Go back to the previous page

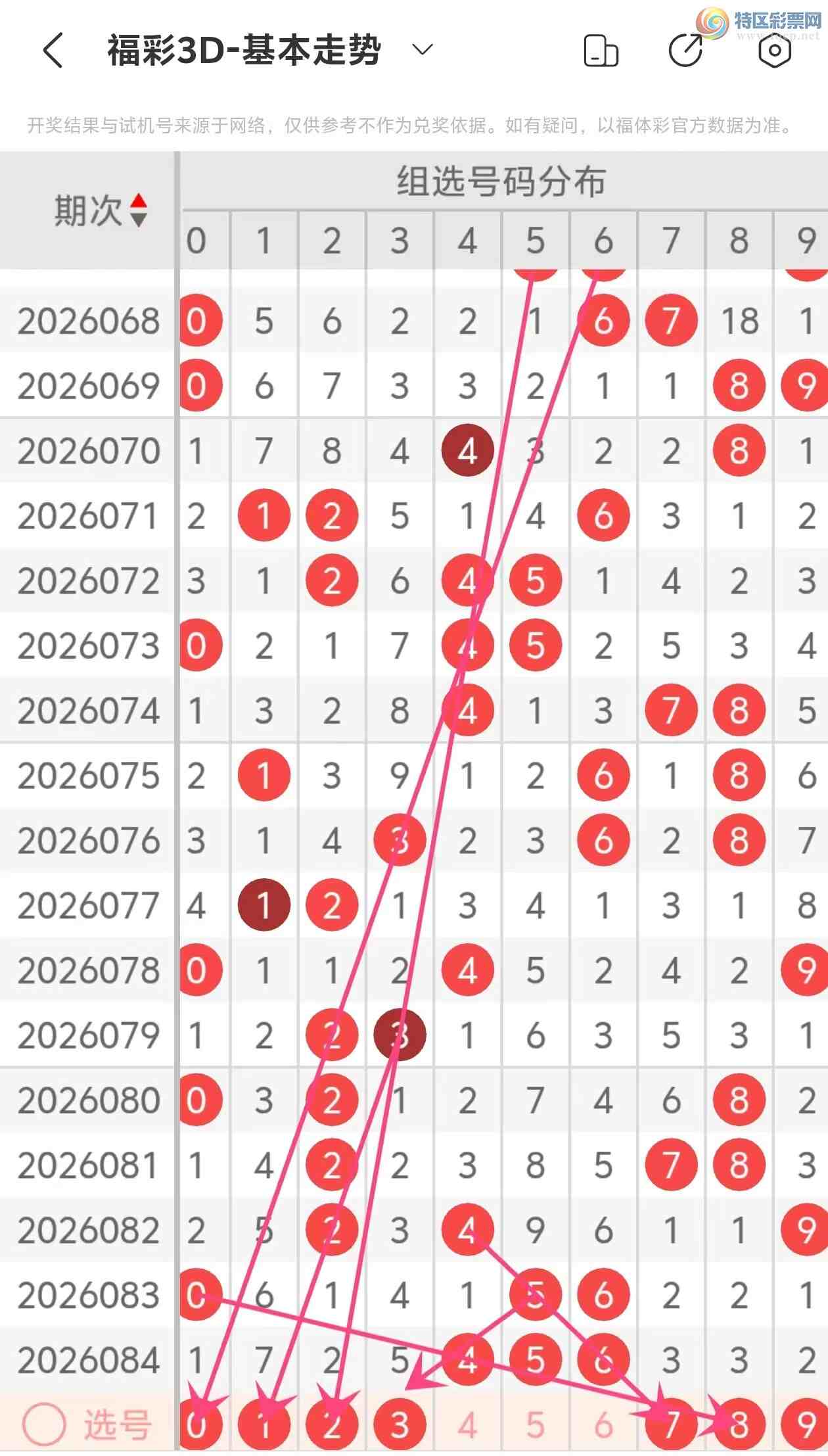click(x=53, y=51)
